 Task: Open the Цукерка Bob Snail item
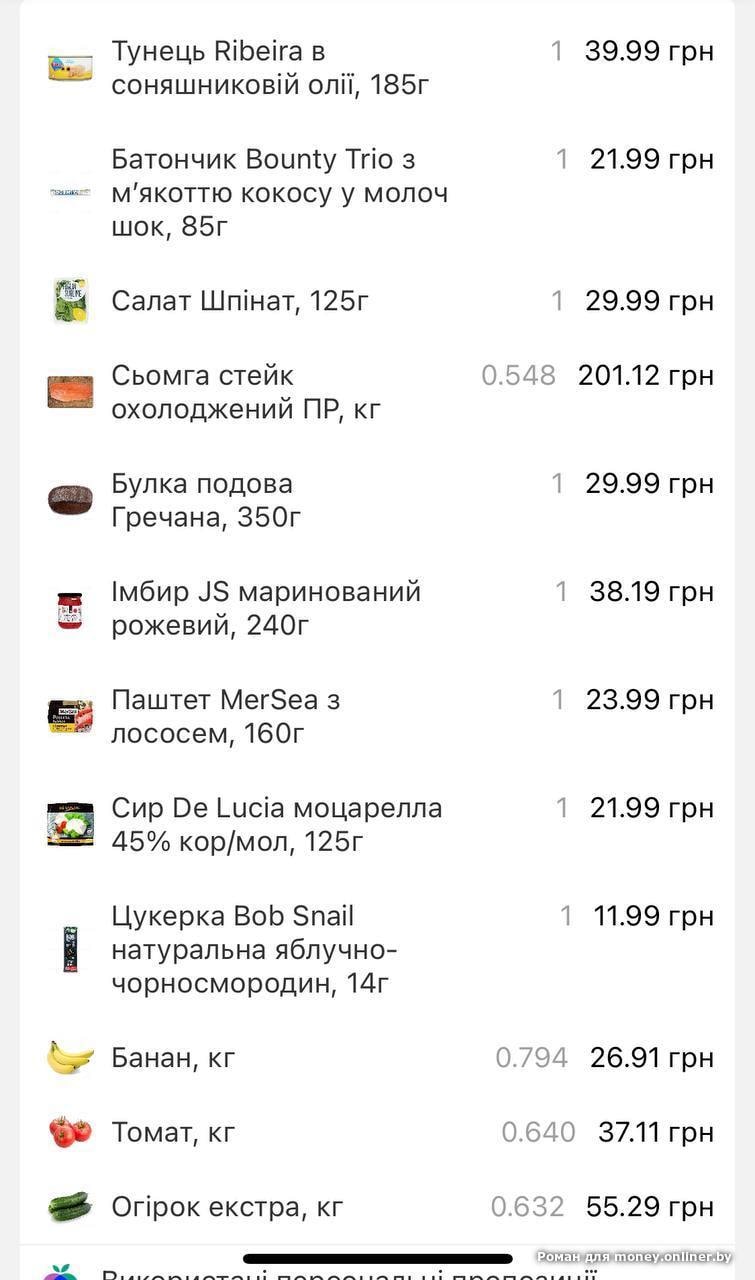pos(254,949)
